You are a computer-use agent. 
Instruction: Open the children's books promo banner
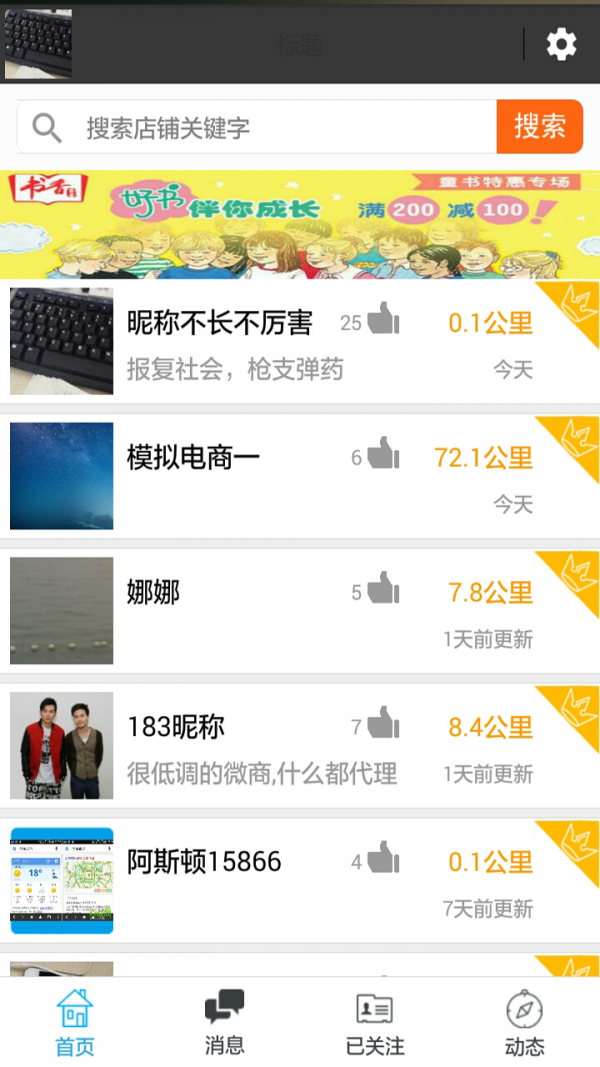click(x=300, y=224)
